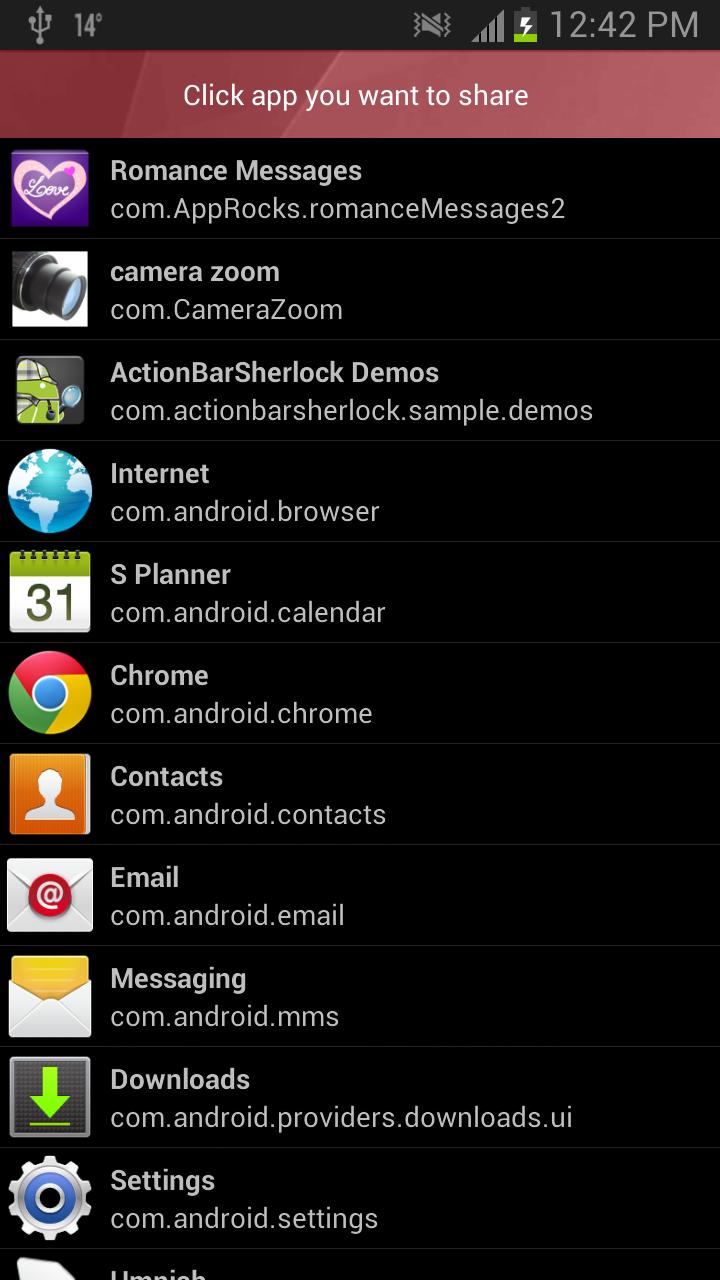Tap the orange Contacts icon

tap(49, 794)
